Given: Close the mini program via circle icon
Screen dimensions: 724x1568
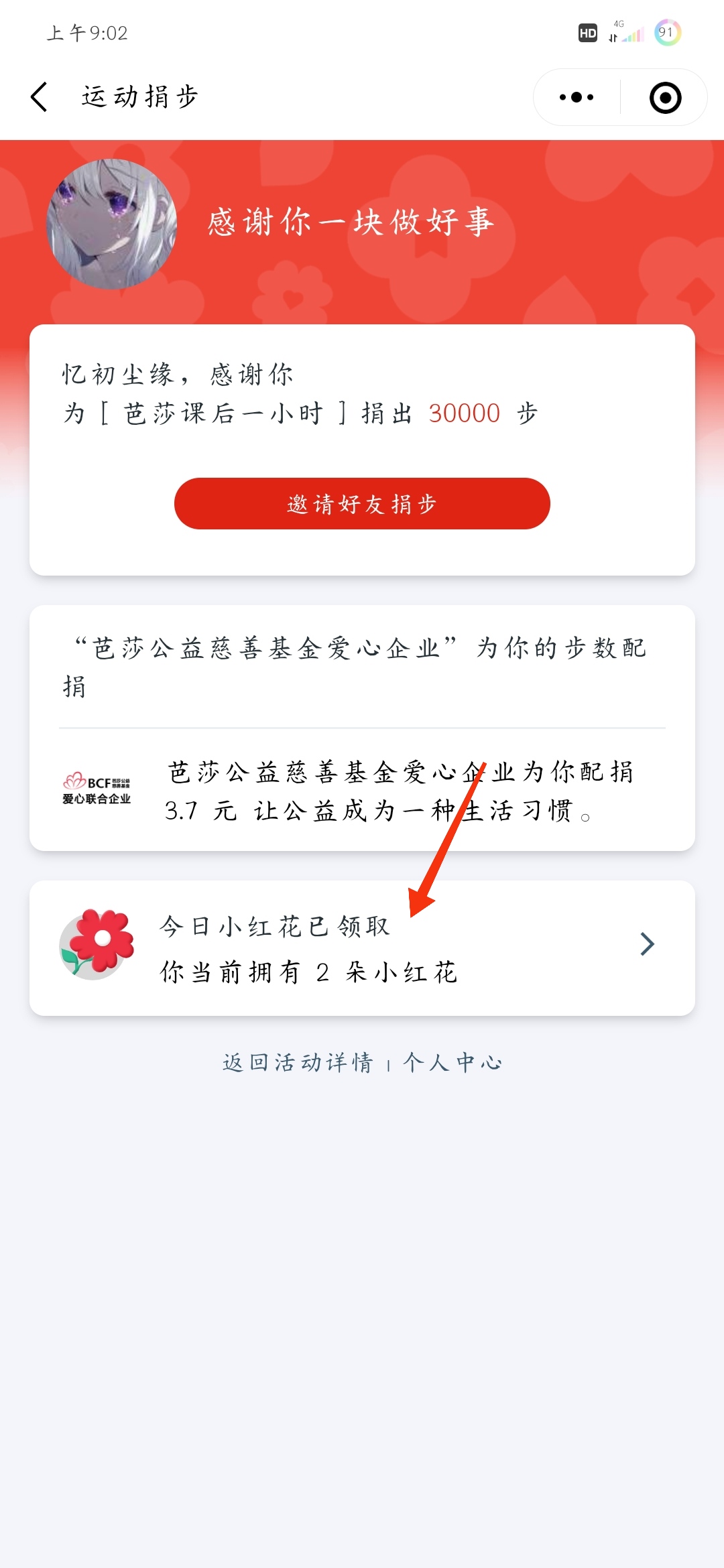Looking at the screenshot, I should (x=665, y=98).
